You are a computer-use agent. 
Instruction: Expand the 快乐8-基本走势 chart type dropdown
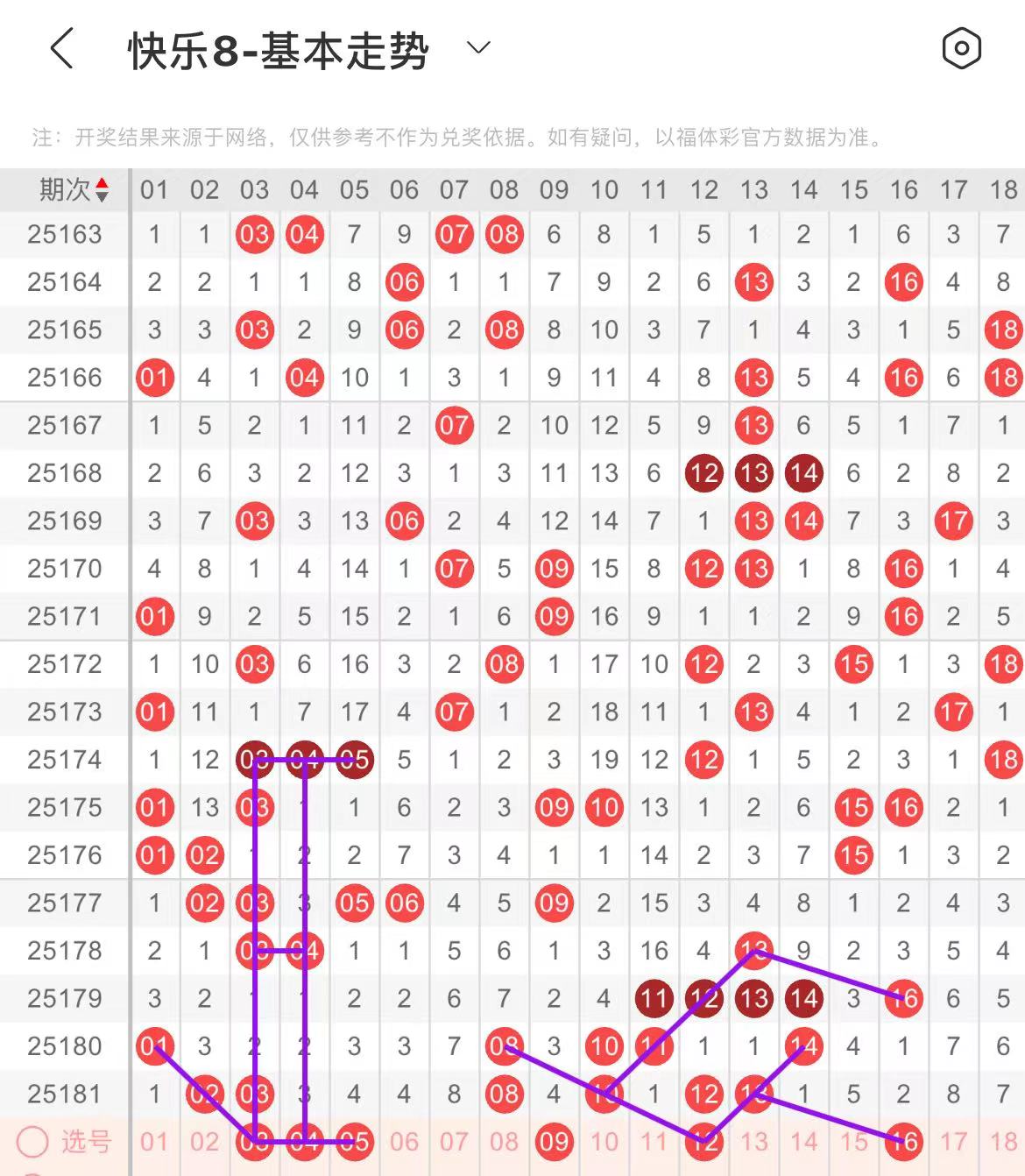(478, 48)
